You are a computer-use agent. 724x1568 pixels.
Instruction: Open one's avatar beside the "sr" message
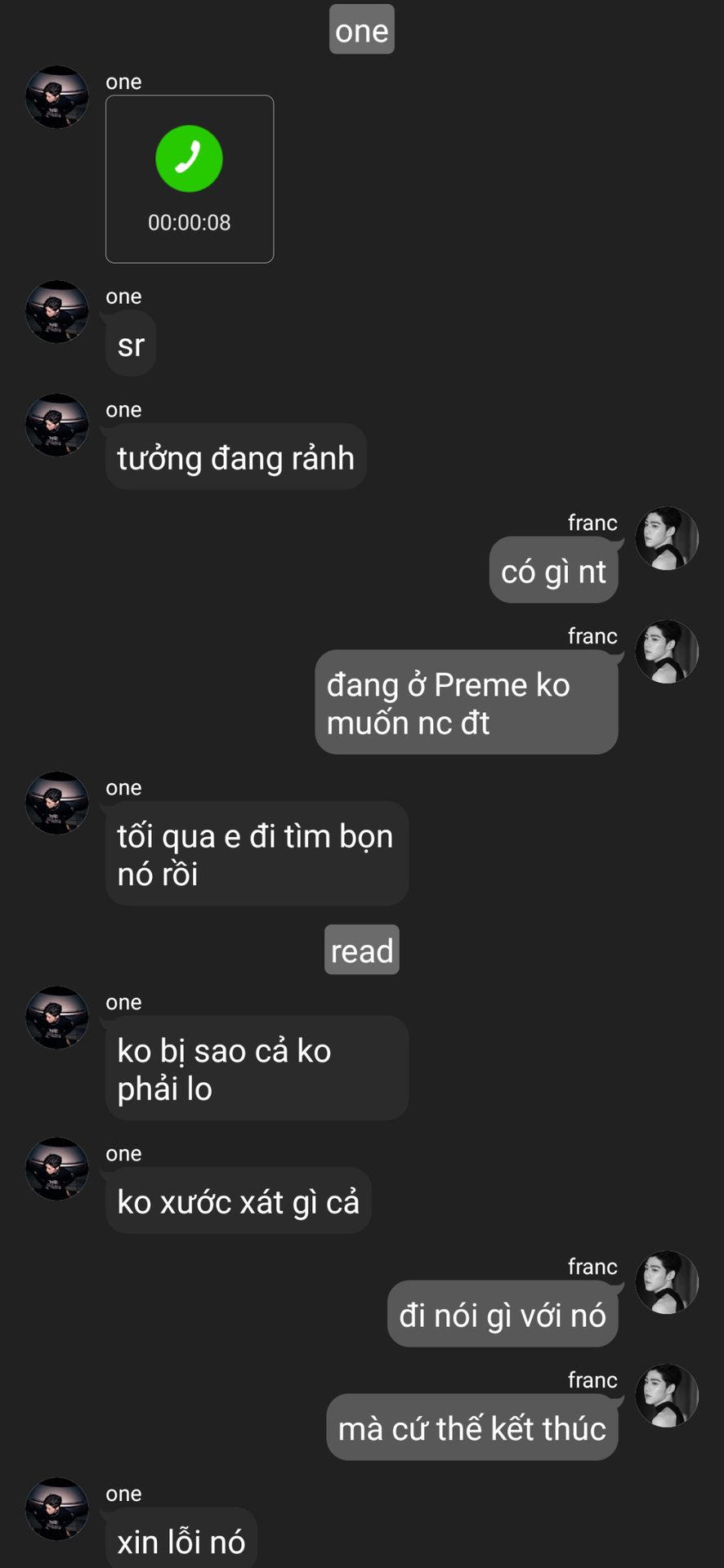57,312
